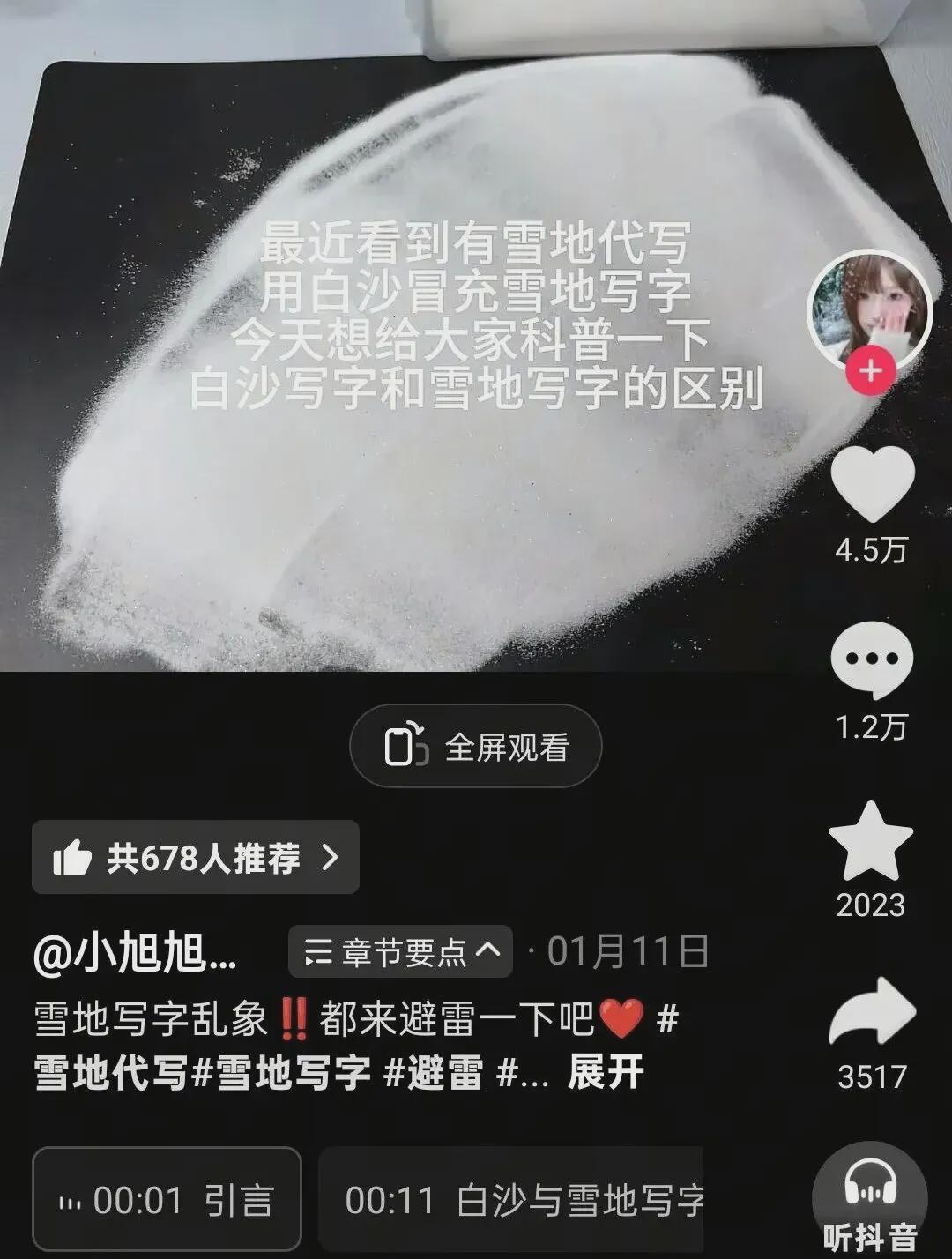Open @小旭旭 username profile
This screenshot has width=952, height=1259.
[136, 953]
